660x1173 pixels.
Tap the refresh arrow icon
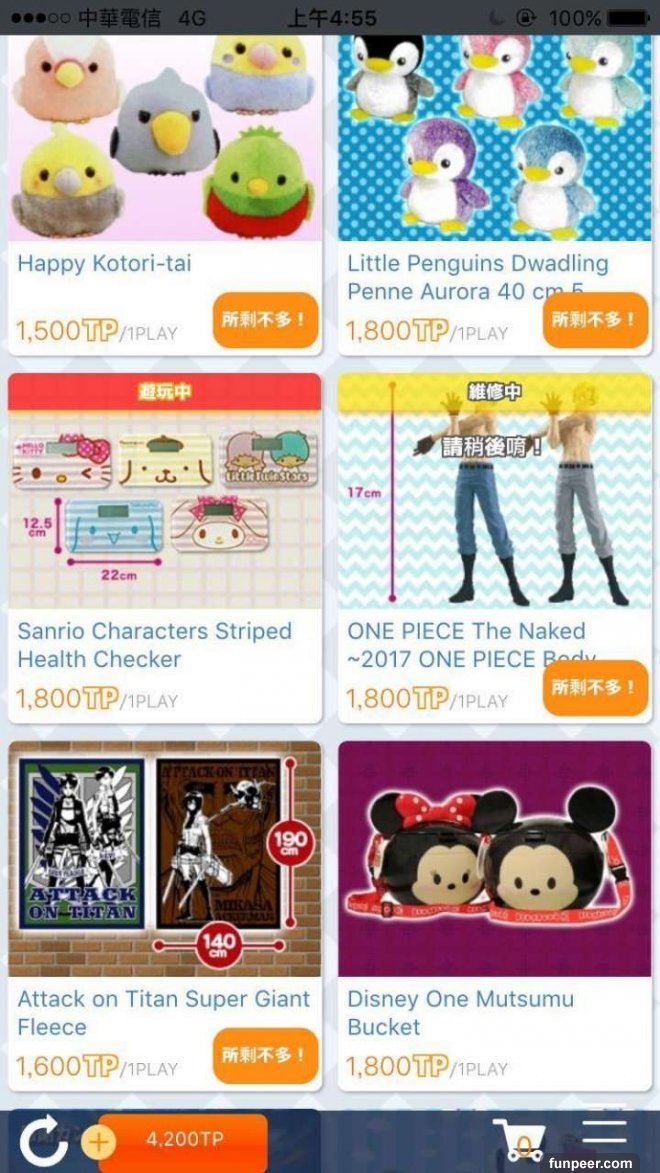click(43, 1142)
